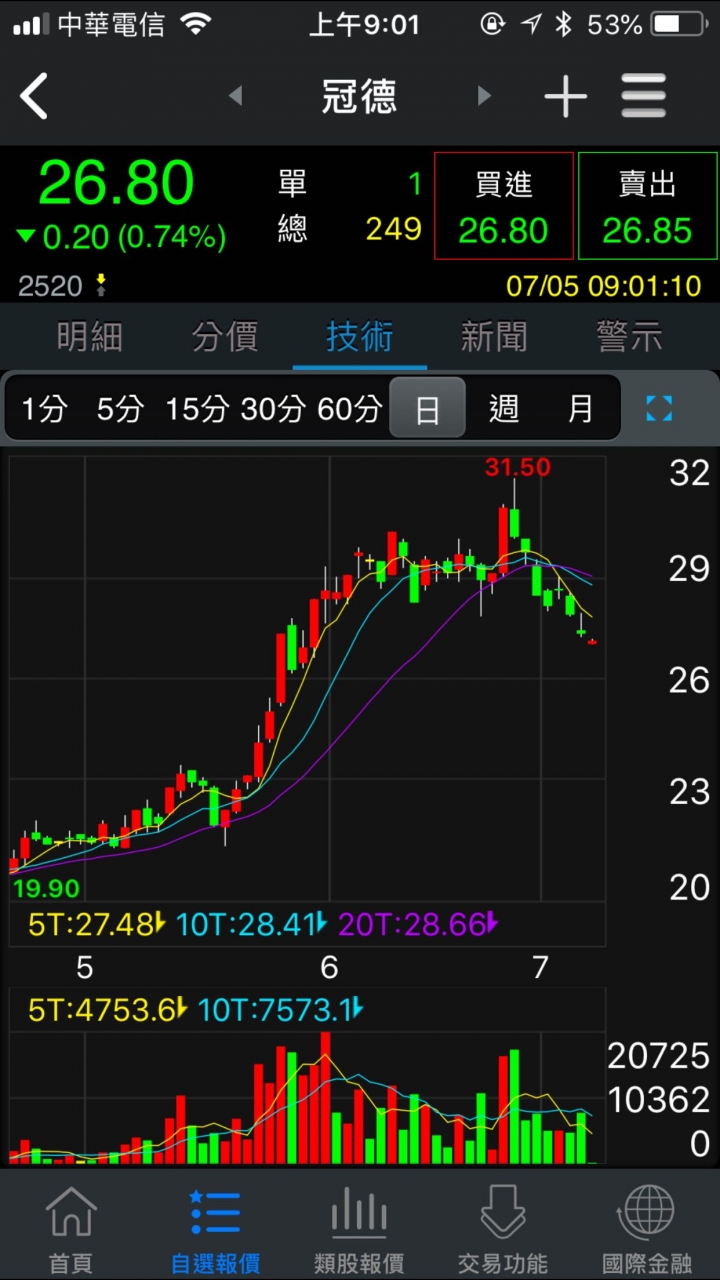Switch chart to weekly 週 view

click(x=504, y=408)
